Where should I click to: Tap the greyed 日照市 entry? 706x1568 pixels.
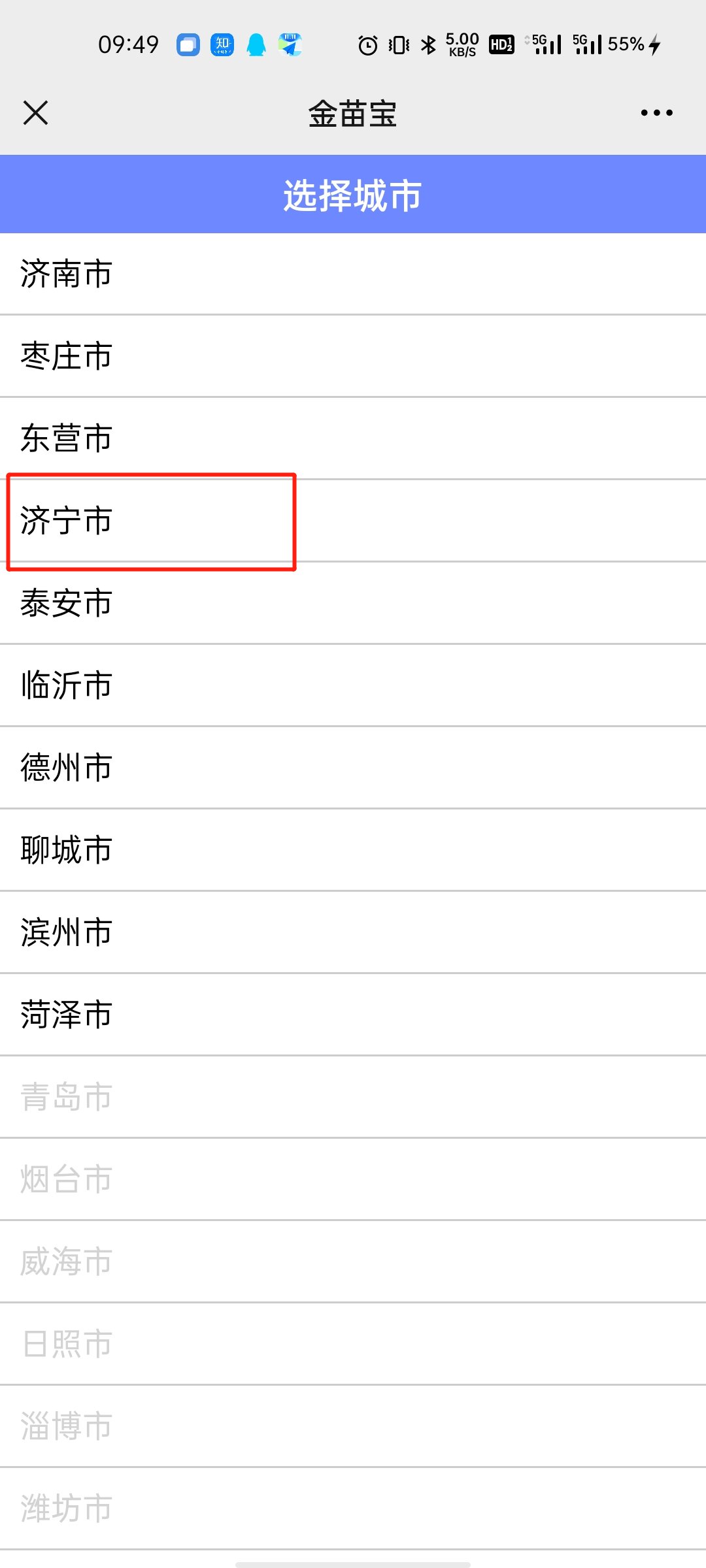click(x=67, y=1344)
